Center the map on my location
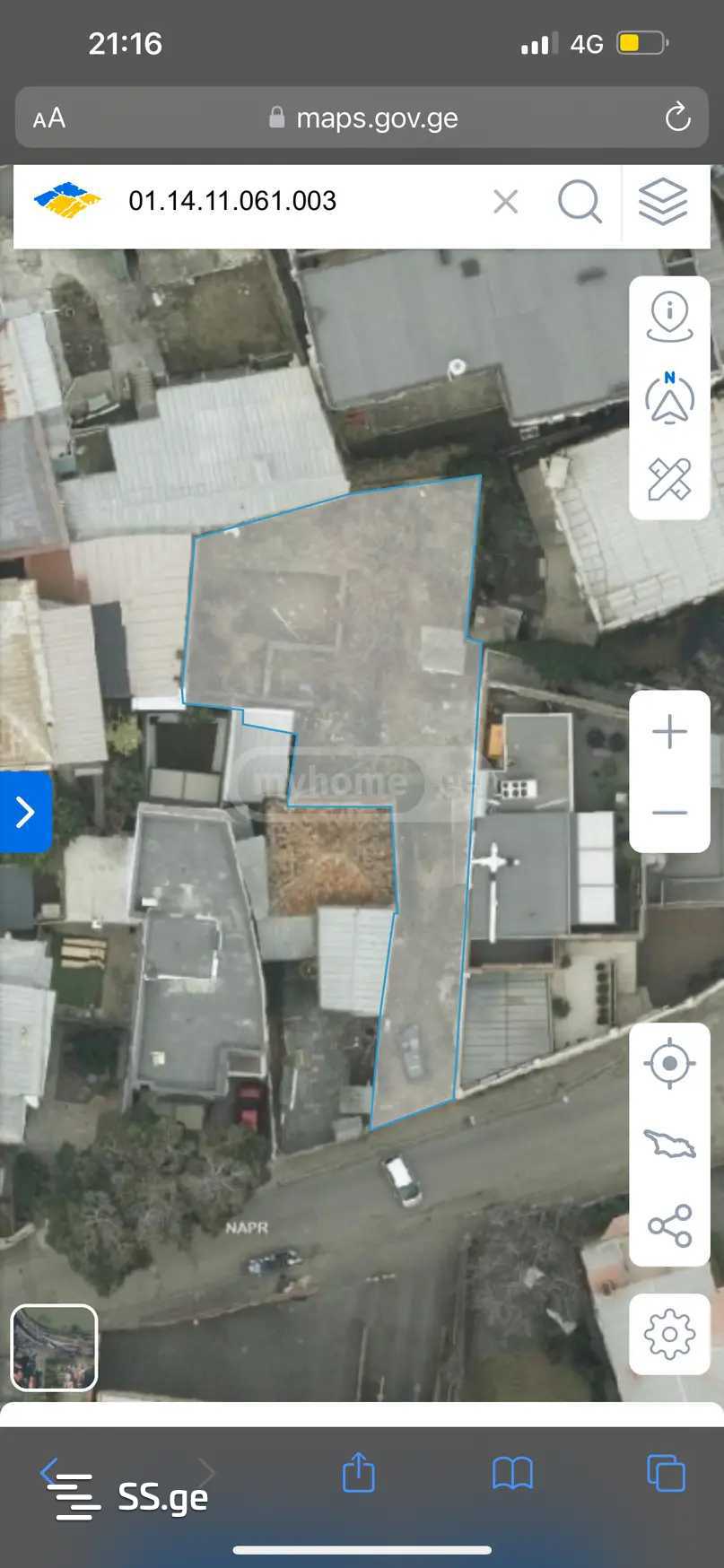The image size is (724, 1568). click(x=669, y=1064)
